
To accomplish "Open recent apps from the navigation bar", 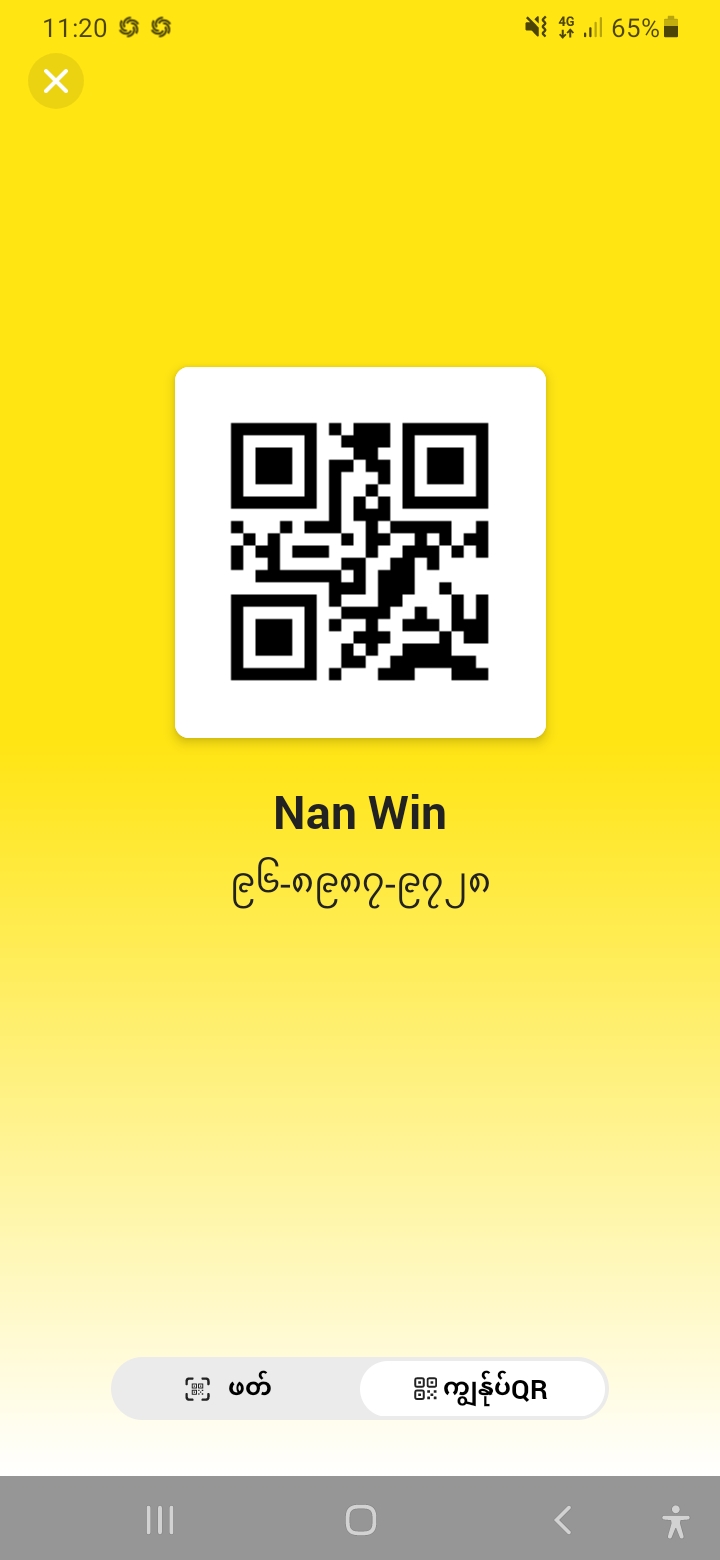I will tap(160, 1520).
